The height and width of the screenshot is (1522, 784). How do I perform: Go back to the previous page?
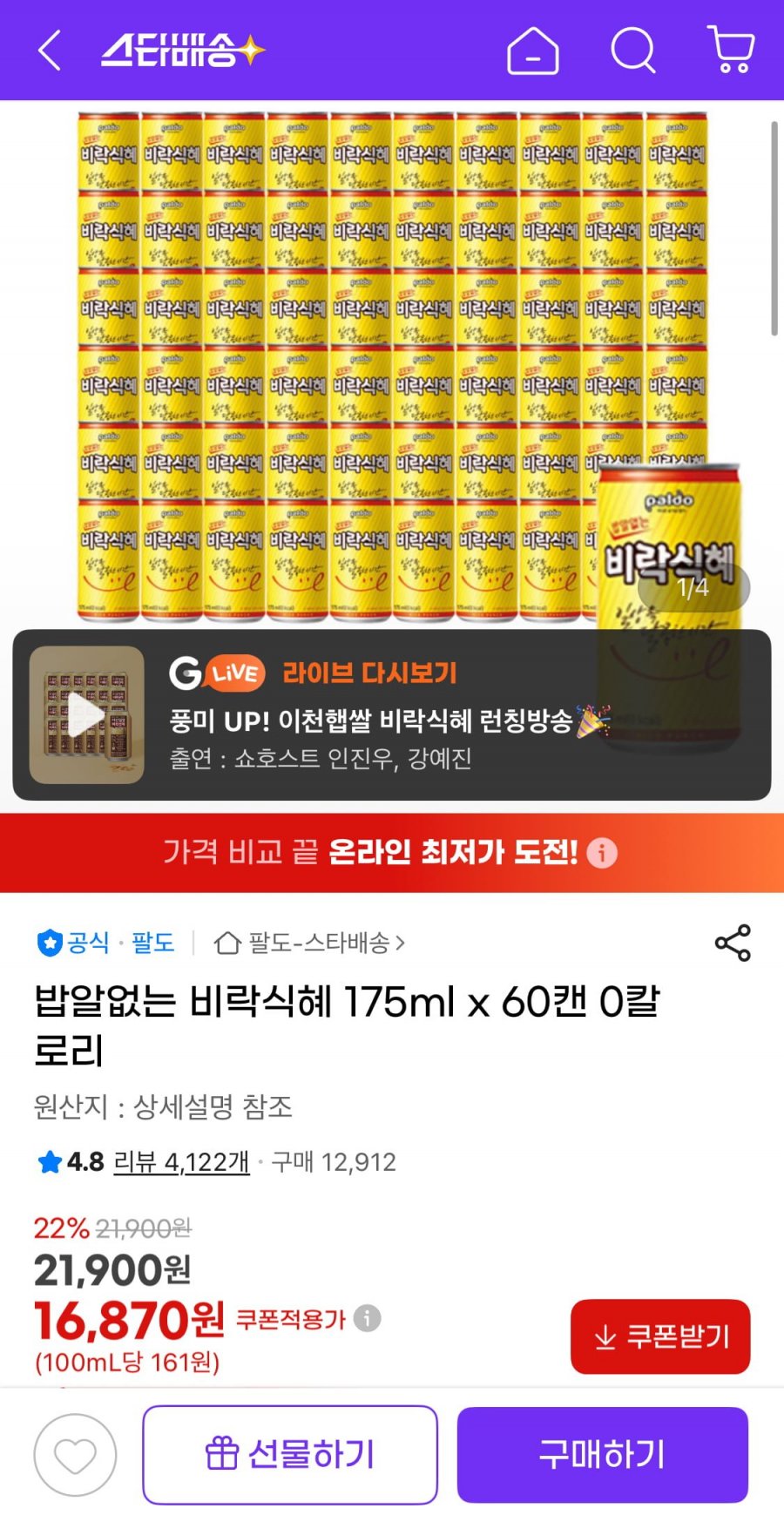(x=50, y=51)
